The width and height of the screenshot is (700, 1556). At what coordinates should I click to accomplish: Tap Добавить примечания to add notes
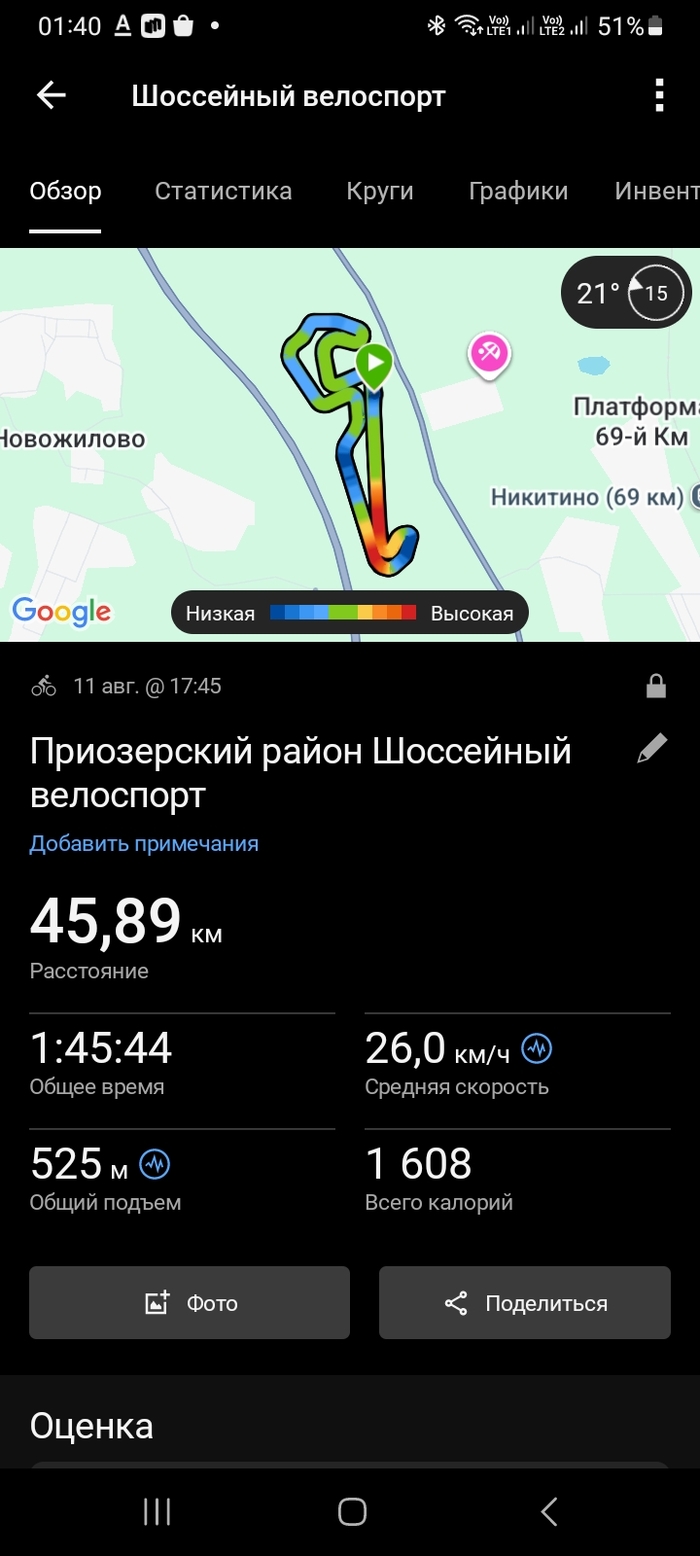coord(144,843)
